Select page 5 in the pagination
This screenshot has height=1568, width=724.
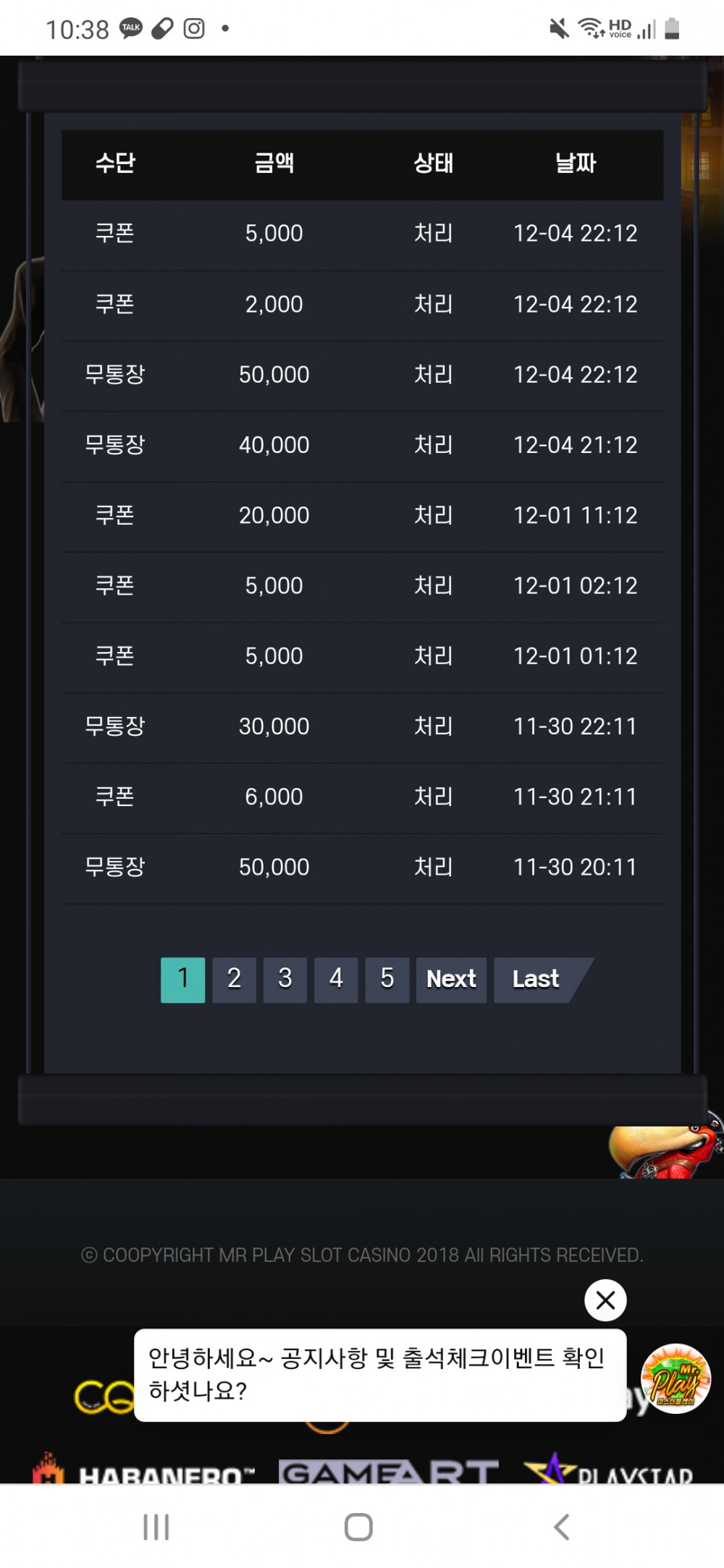387,980
